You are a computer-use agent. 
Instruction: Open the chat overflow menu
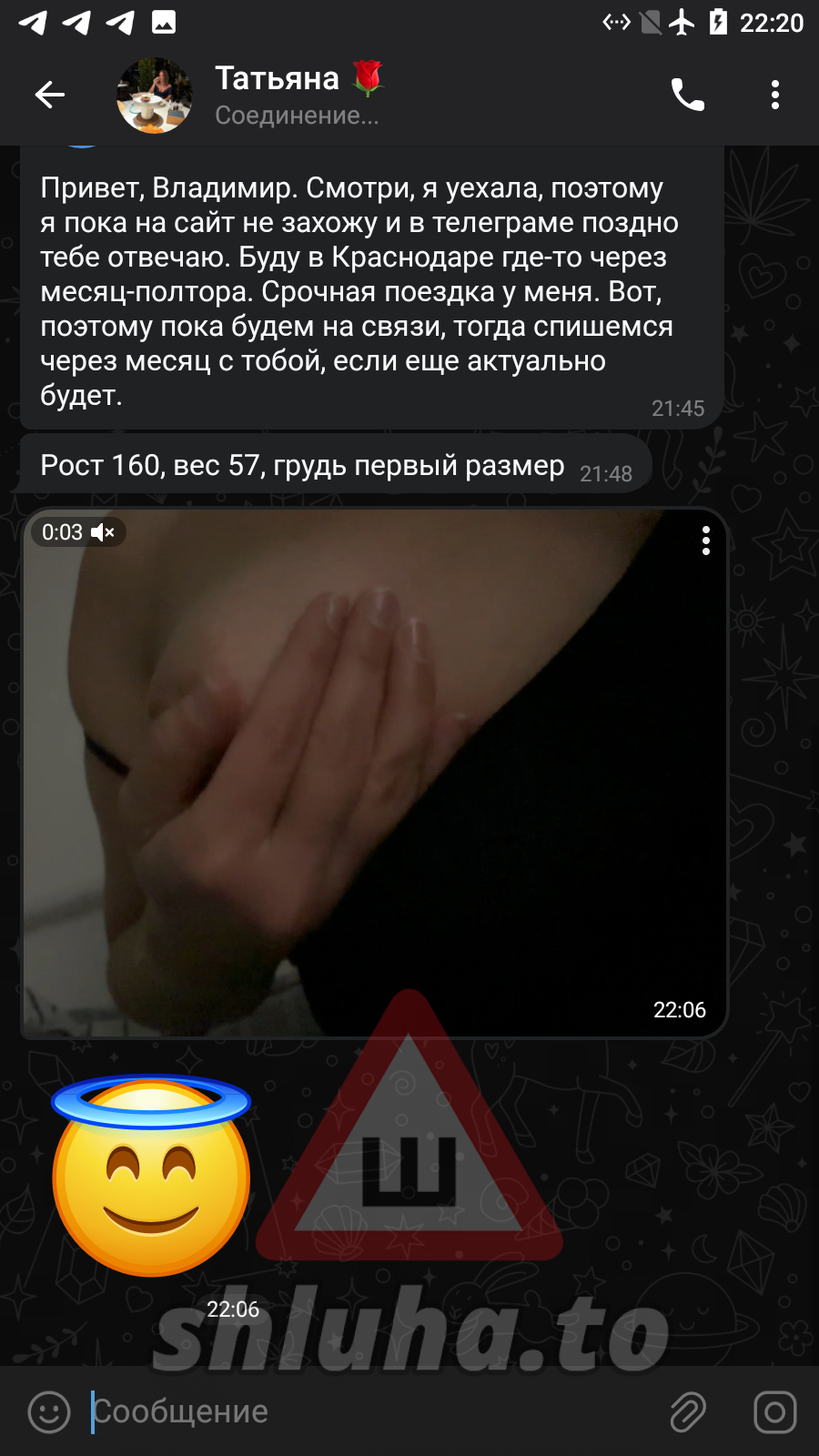(774, 95)
